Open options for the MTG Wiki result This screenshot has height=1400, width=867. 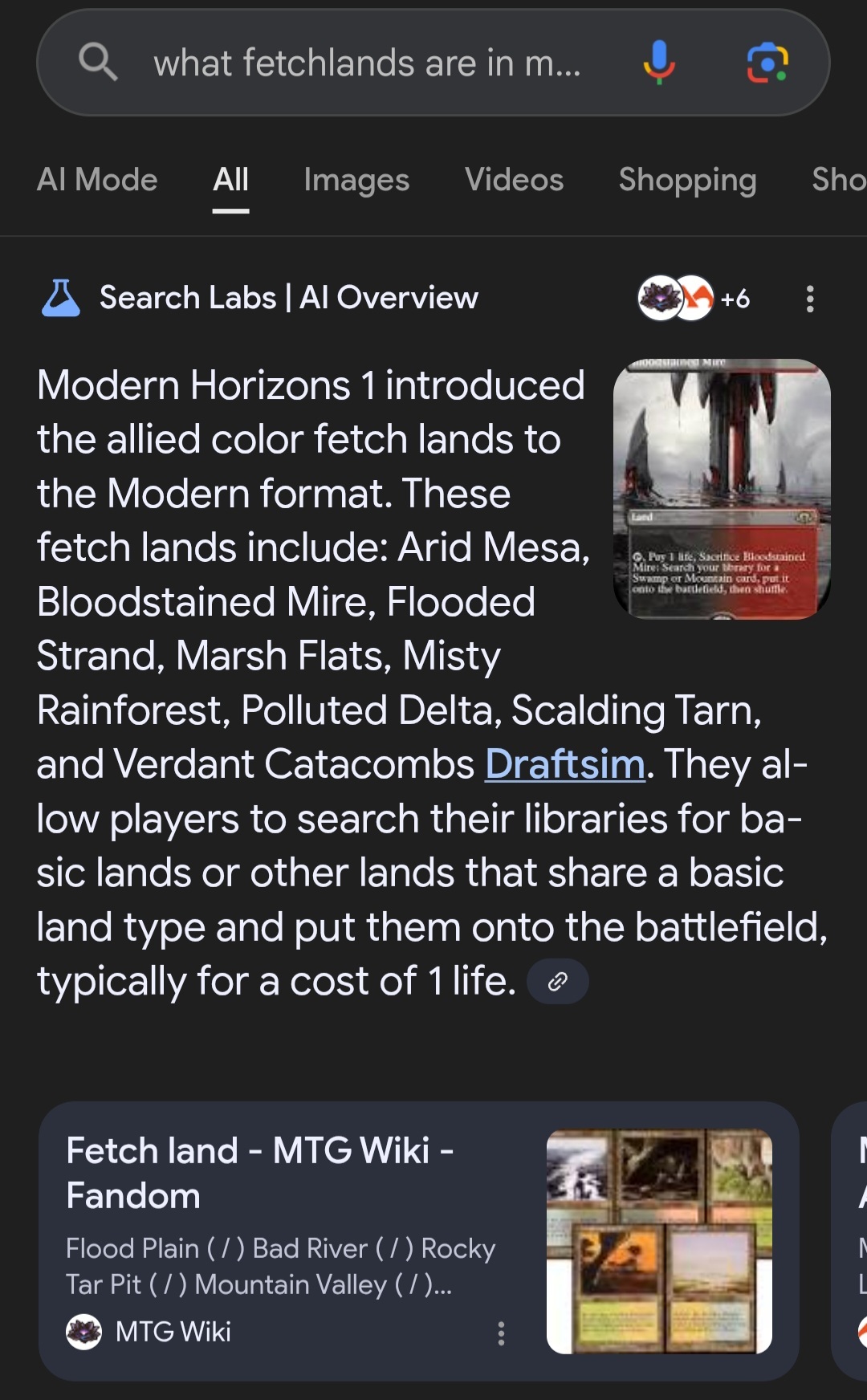(501, 1333)
